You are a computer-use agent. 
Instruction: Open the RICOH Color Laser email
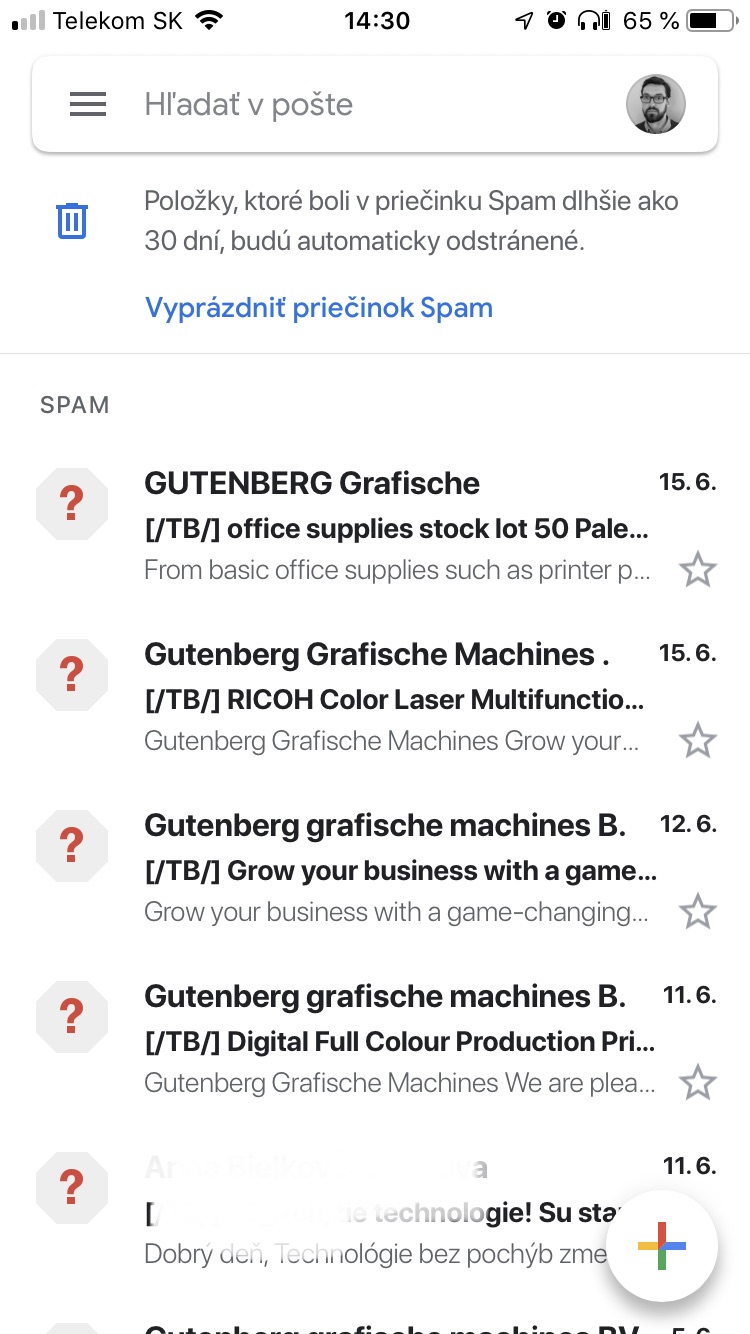click(x=375, y=697)
